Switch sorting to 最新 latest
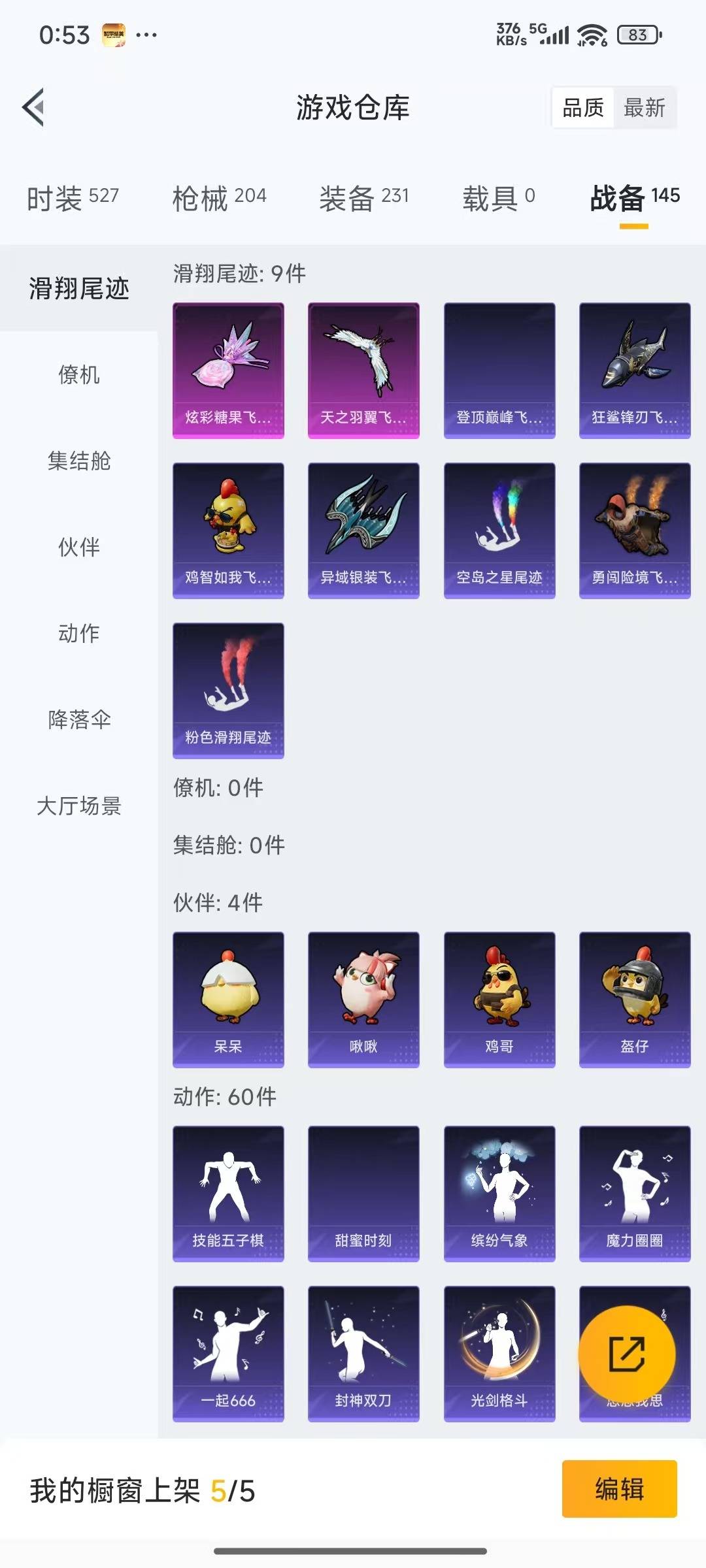The image size is (706, 1568). [x=644, y=108]
